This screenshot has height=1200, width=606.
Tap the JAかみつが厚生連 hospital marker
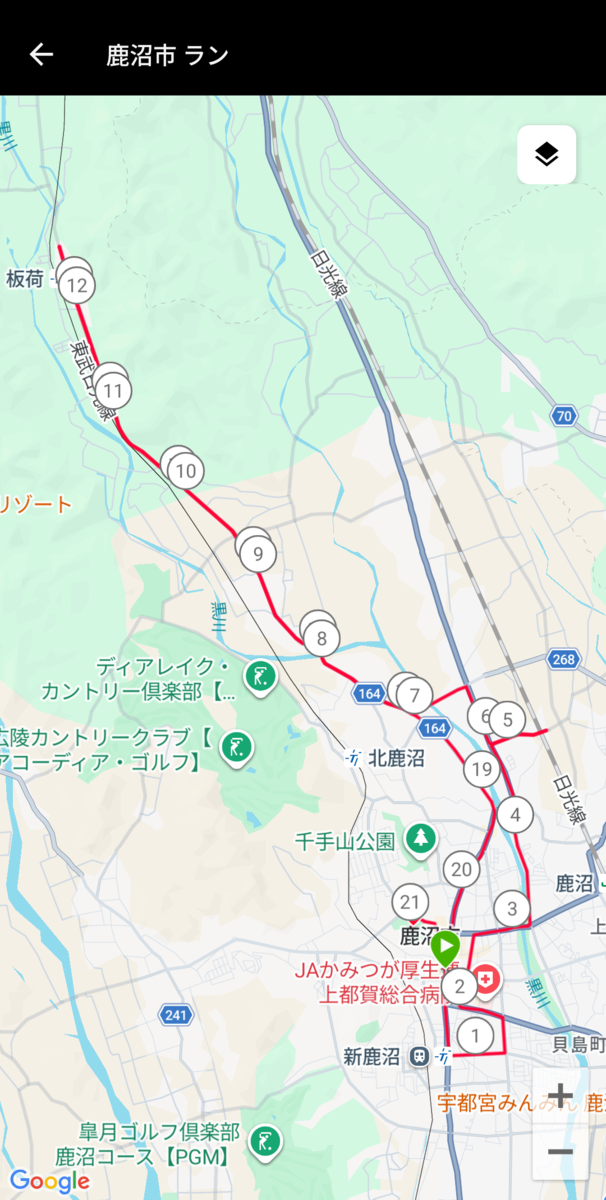click(486, 981)
